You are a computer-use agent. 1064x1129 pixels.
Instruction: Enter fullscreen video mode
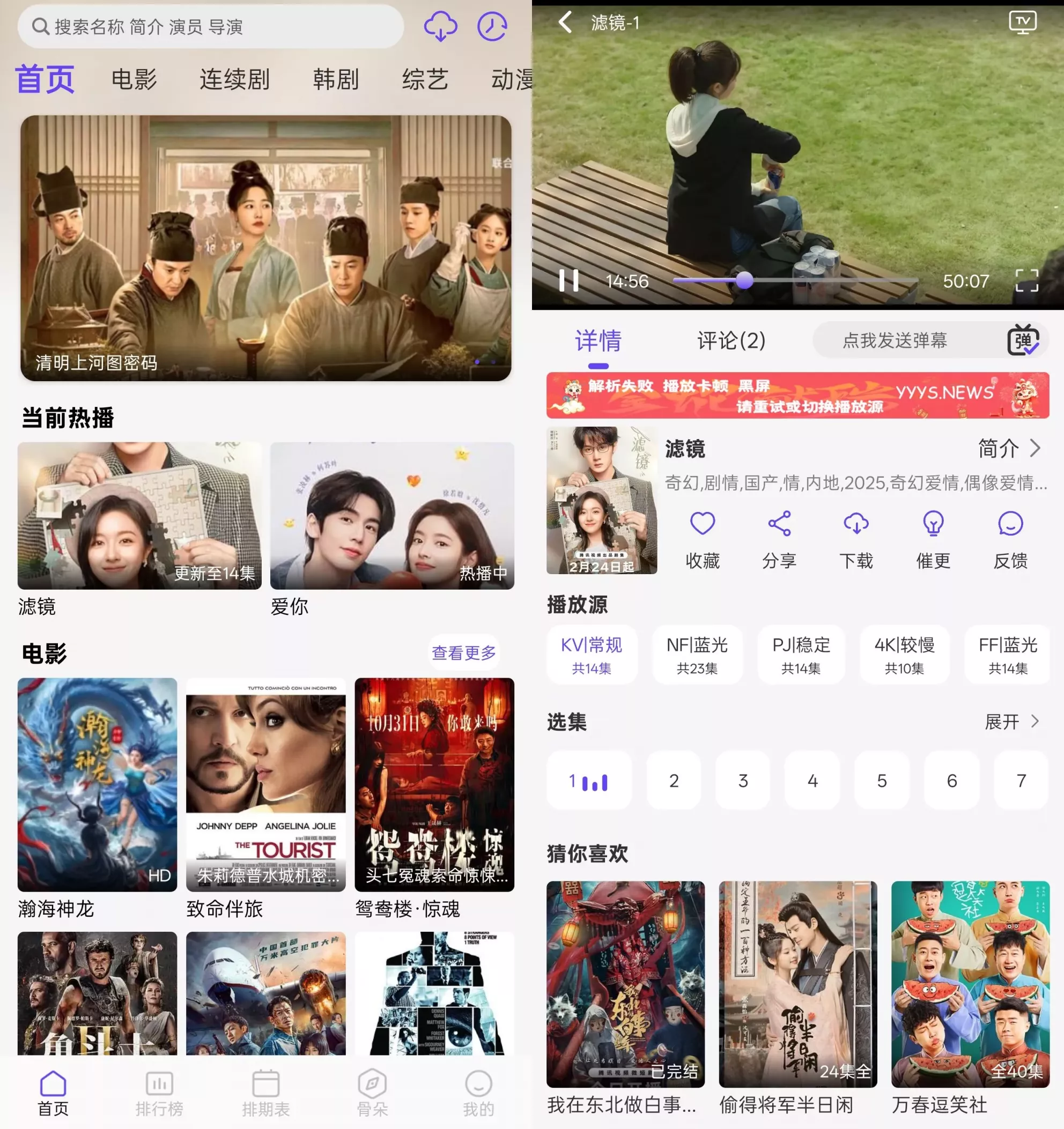[x=1026, y=280]
